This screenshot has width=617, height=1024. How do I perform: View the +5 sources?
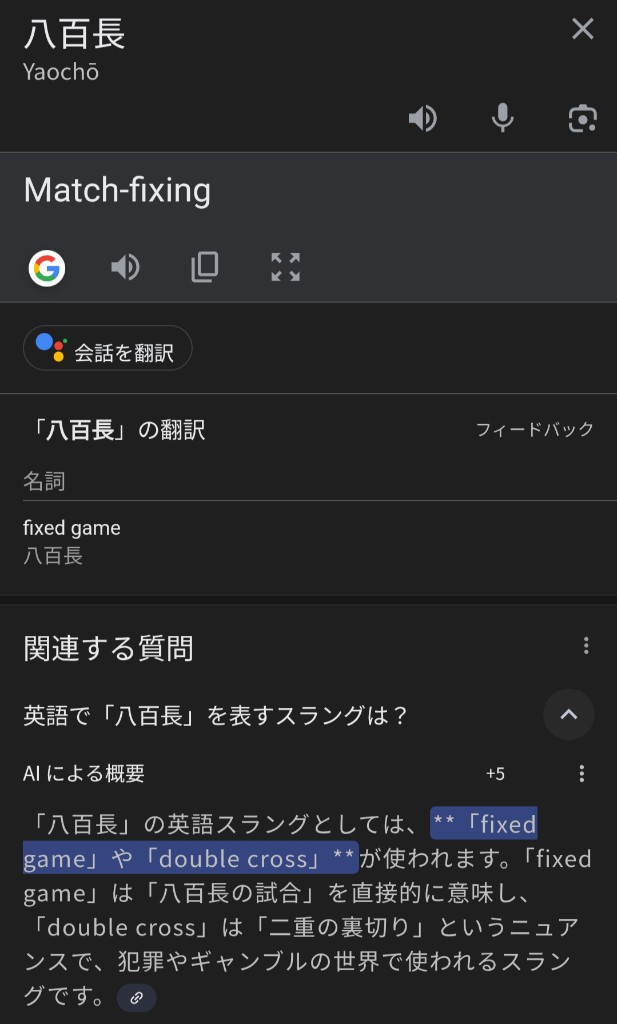click(x=495, y=774)
